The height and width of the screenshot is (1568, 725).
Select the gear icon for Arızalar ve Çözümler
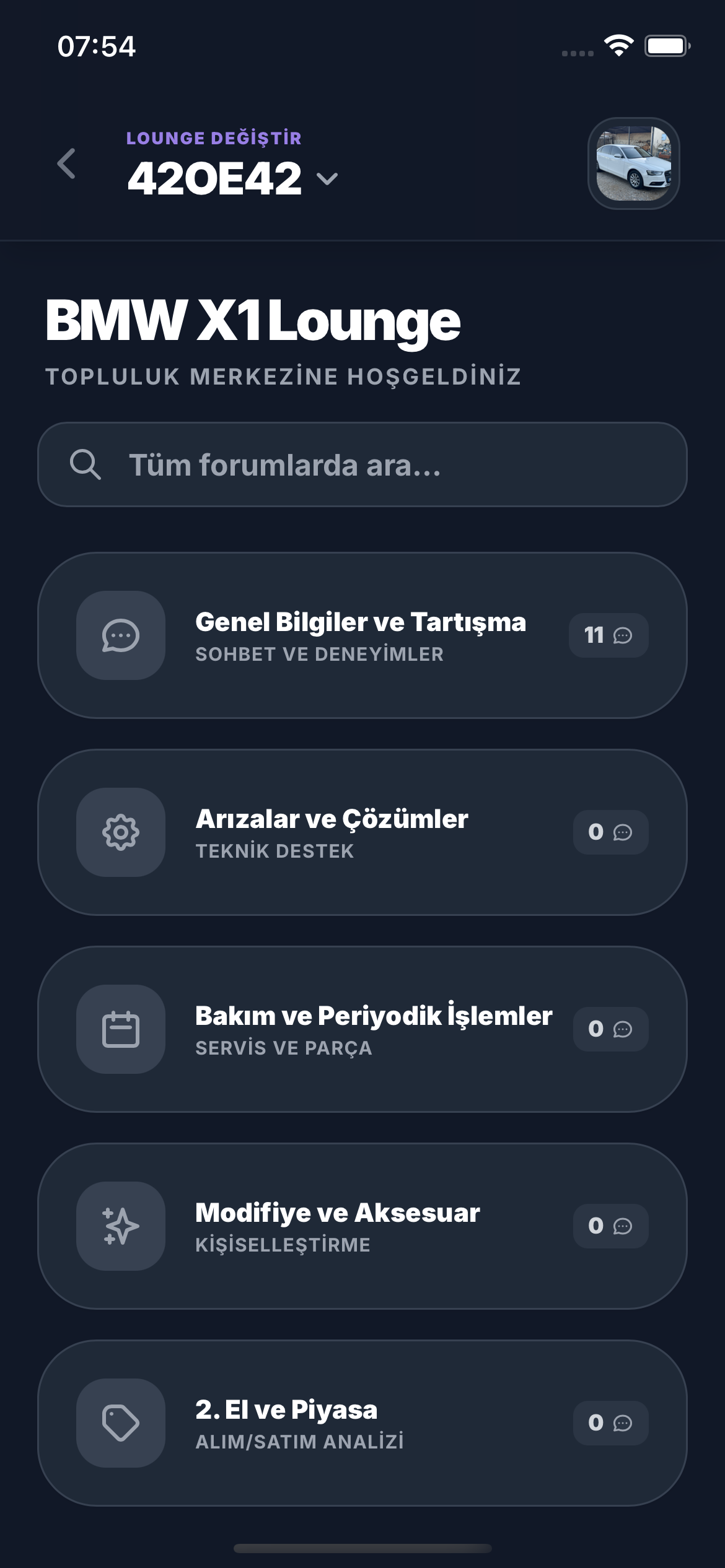(x=120, y=833)
